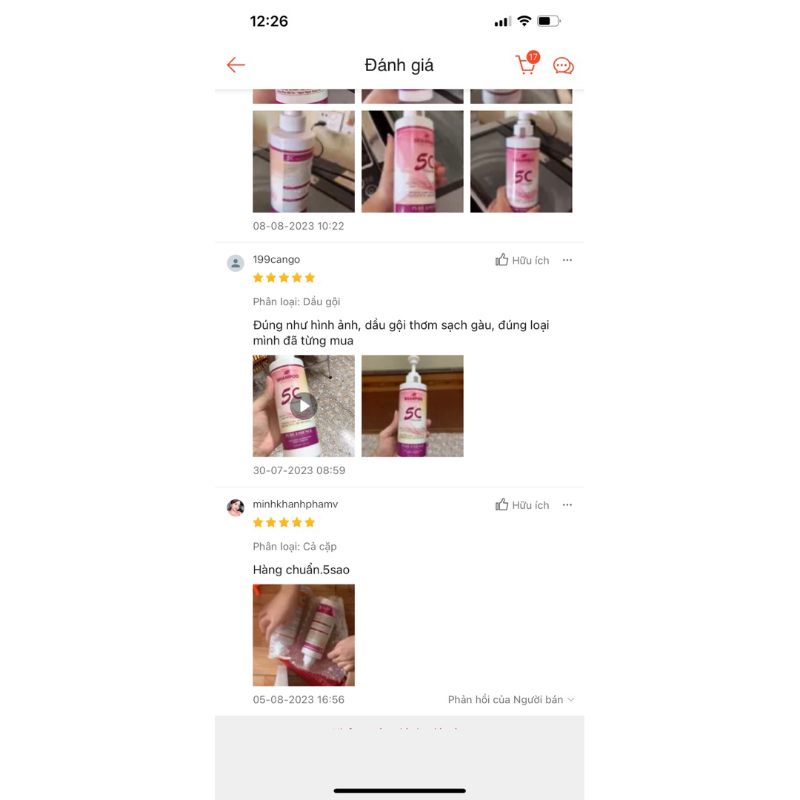Image resolution: width=800 pixels, height=800 pixels.
Task: Go back from the Đánh giá page
Action: (236, 65)
